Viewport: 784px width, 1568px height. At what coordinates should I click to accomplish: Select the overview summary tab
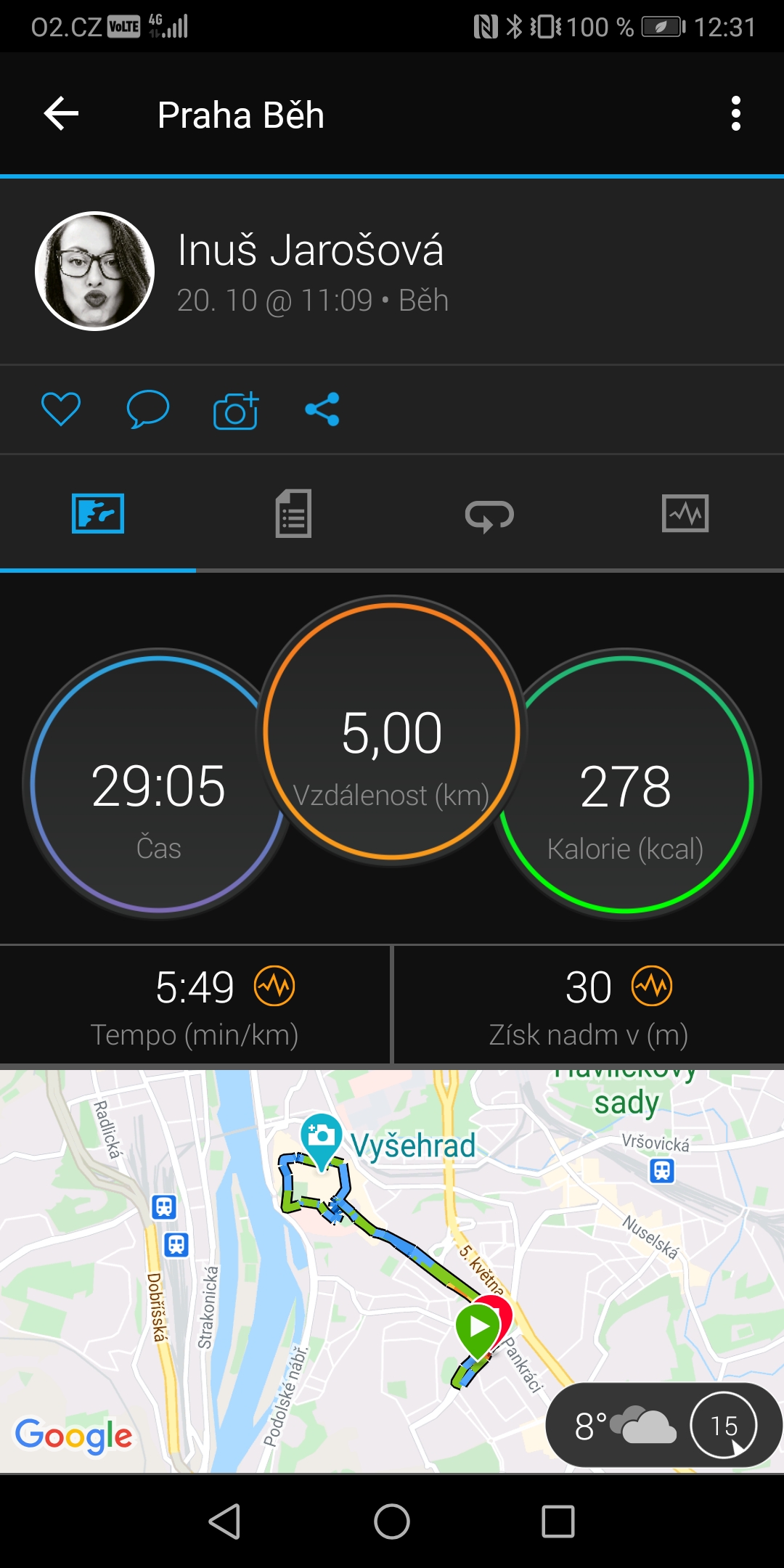[x=98, y=514]
